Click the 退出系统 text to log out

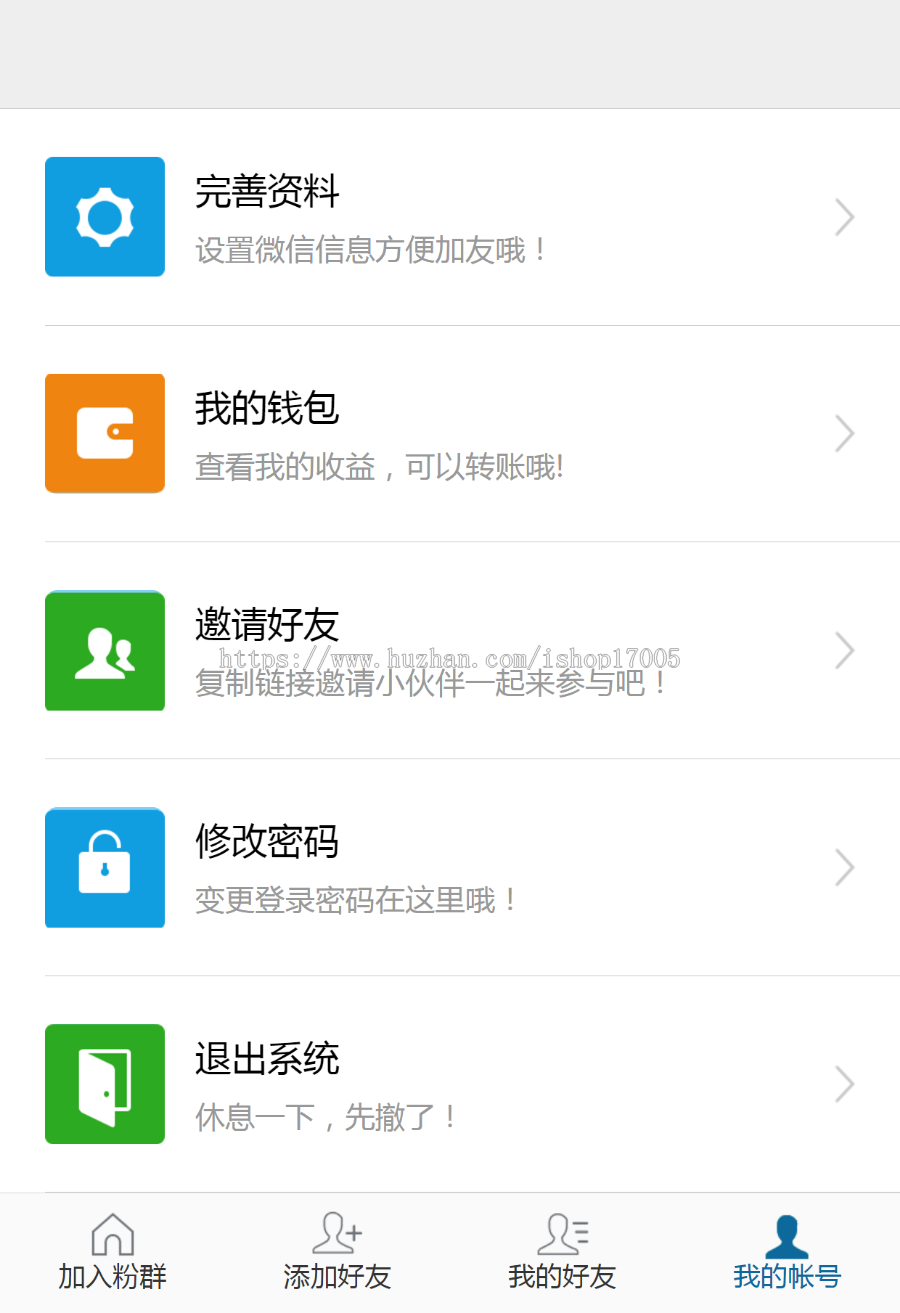(x=266, y=1057)
